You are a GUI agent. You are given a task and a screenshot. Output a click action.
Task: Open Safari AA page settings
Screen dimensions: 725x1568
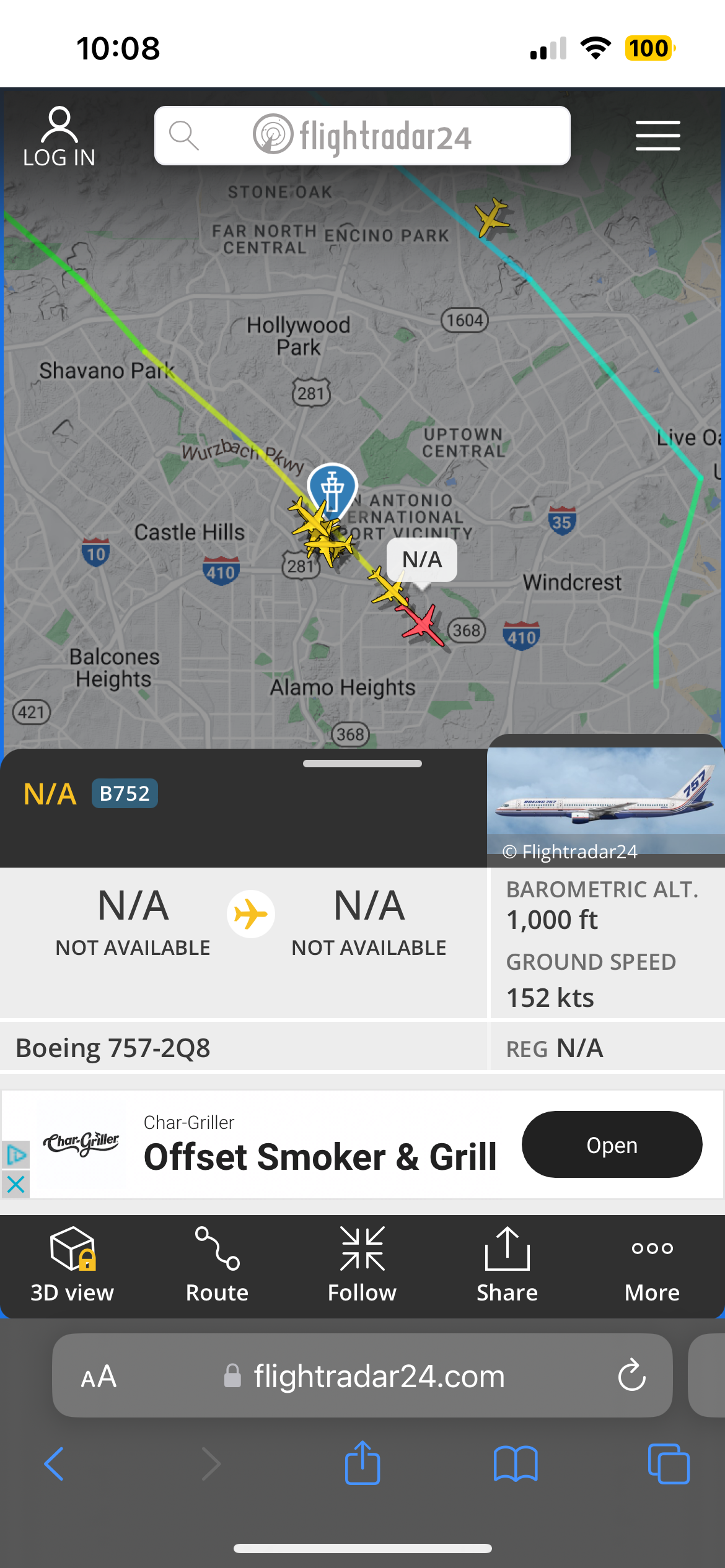point(99,1376)
